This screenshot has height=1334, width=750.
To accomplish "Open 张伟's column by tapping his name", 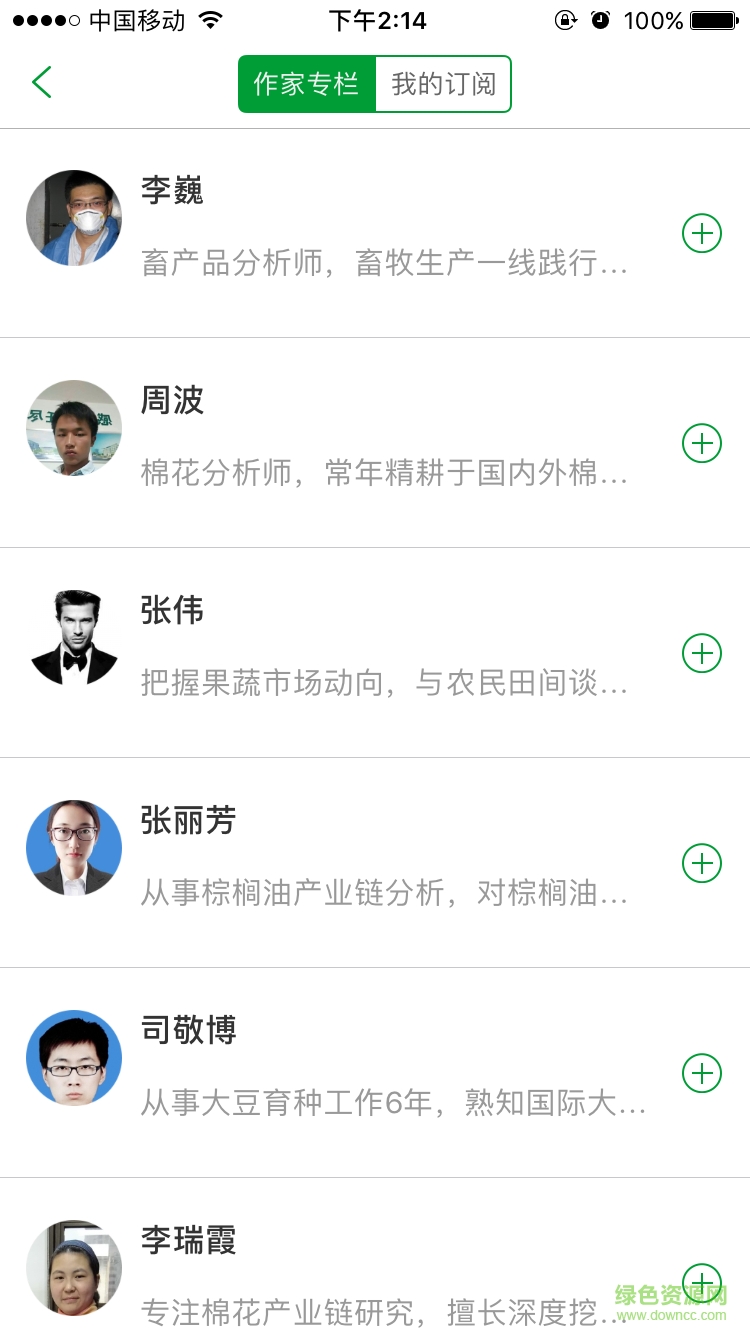I will point(172,612).
